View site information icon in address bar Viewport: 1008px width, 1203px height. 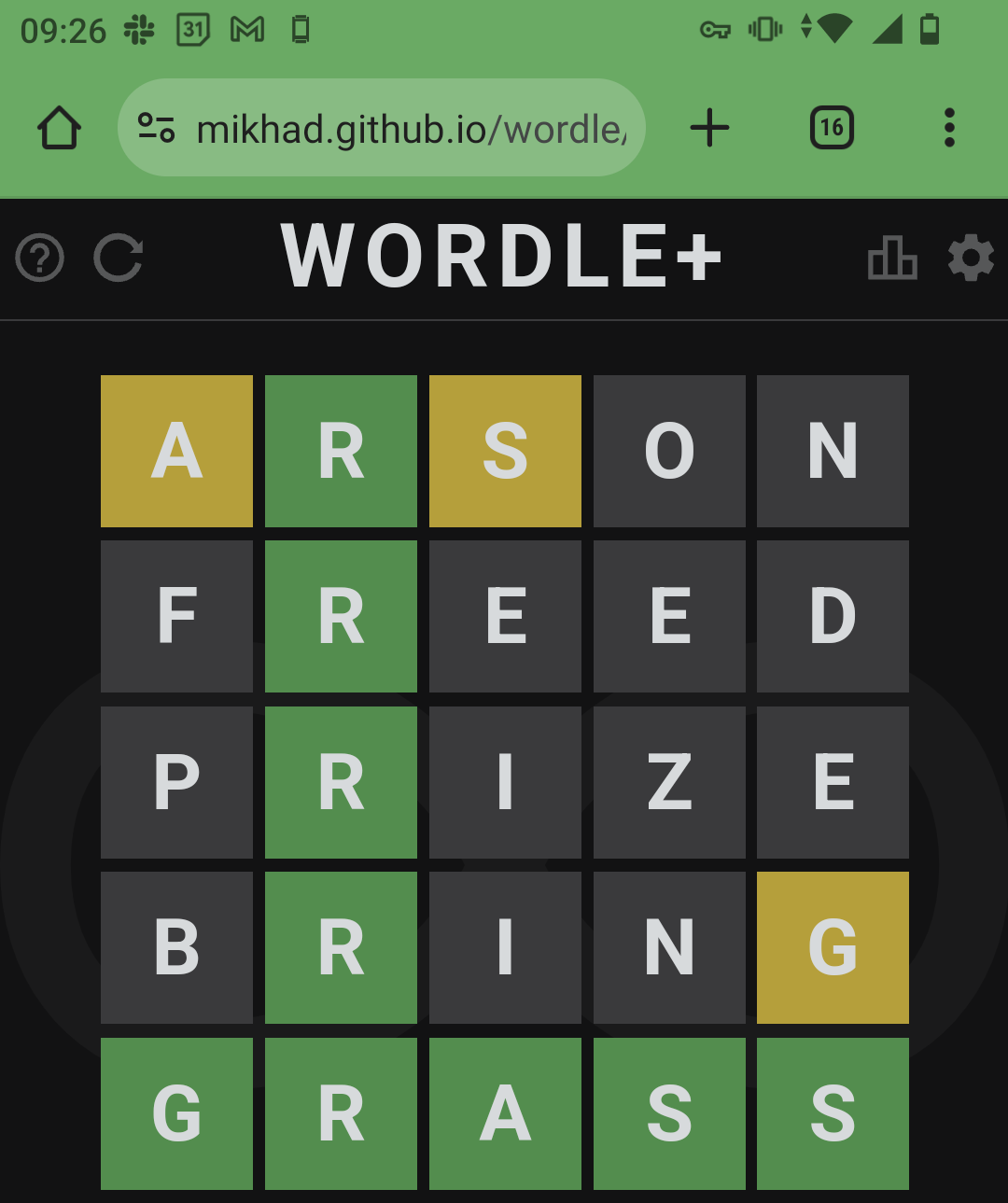click(x=156, y=128)
